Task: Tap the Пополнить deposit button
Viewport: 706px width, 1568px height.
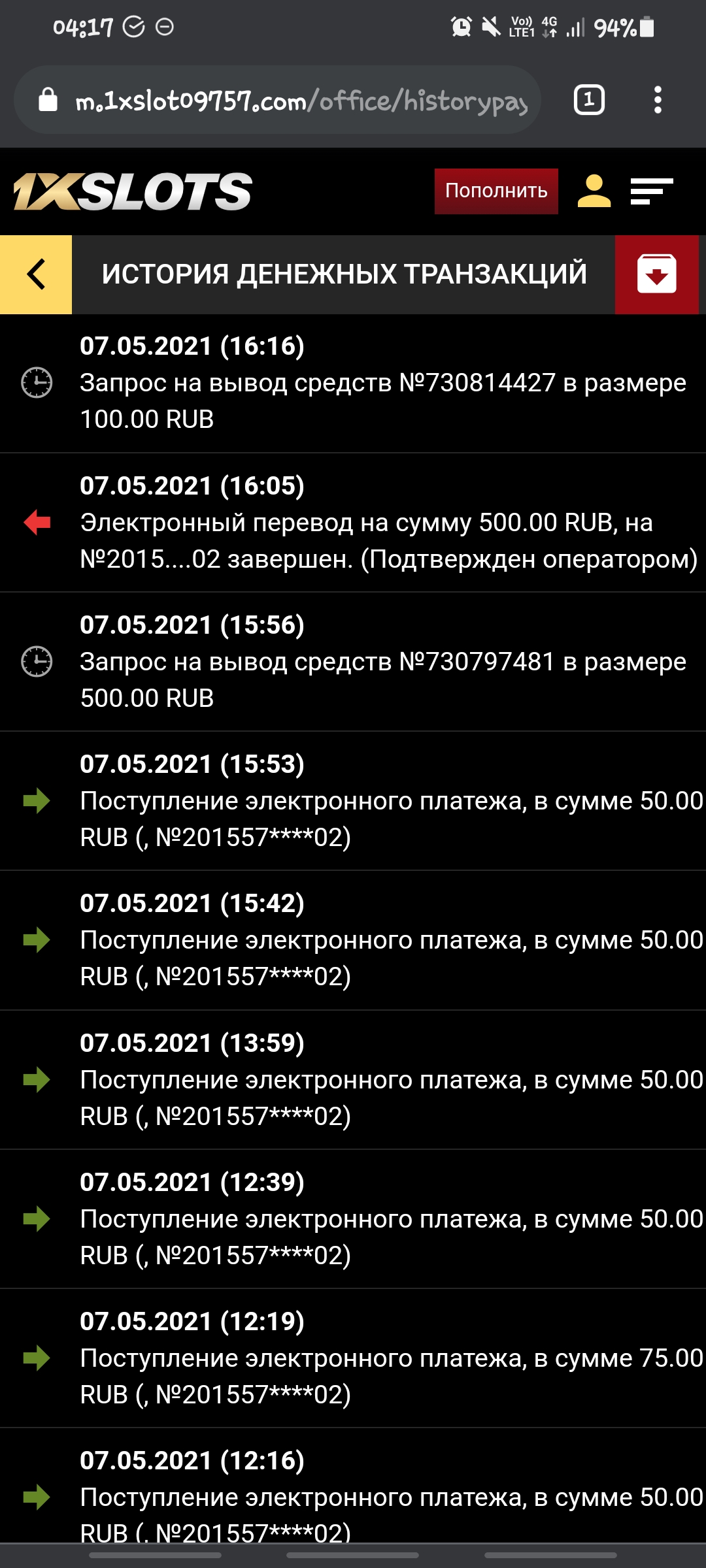Action: click(x=496, y=191)
